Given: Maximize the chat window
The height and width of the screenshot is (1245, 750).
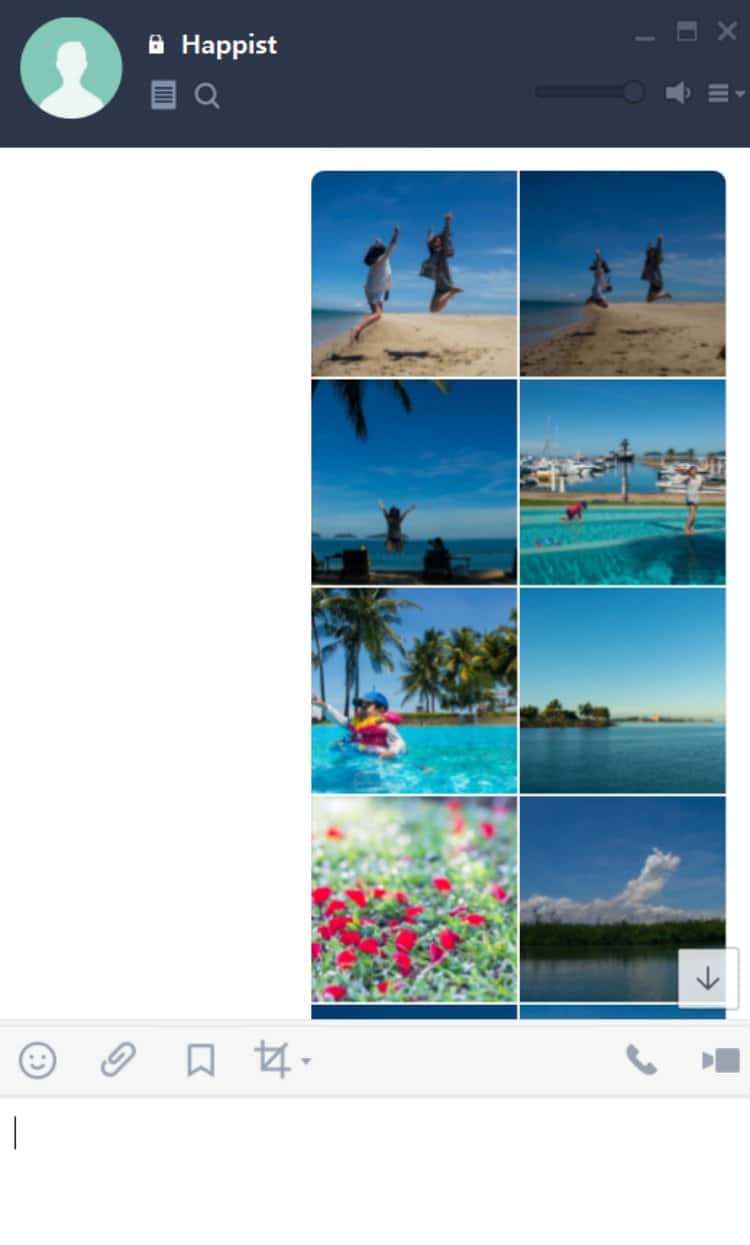Looking at the screenshot, I should (687, 32).
